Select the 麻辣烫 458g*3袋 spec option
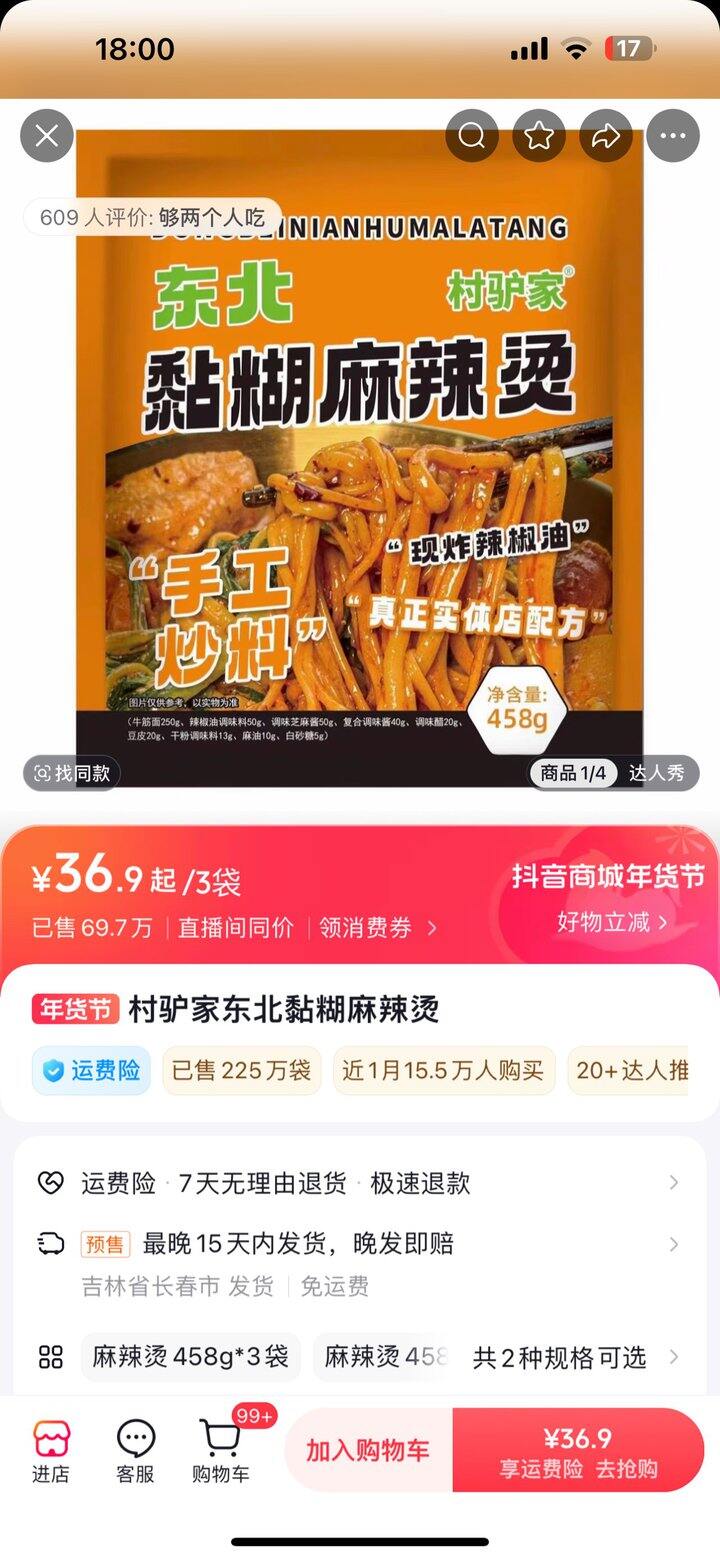 (190, 1357)
